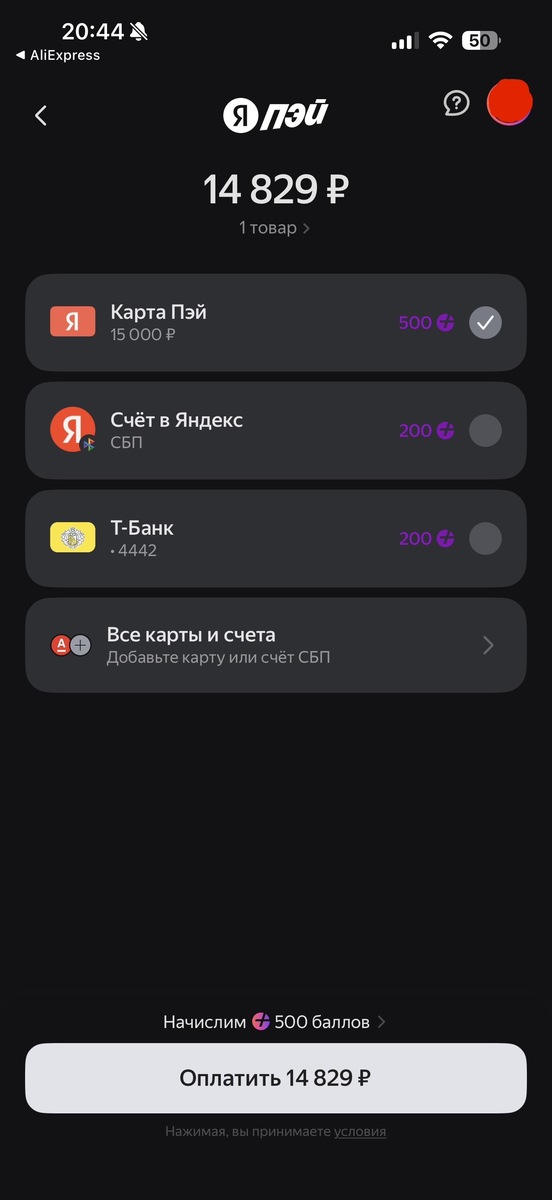Image resolution: width=552 pixels, height=1200 pixels.
Task: Choose the Т-Банк card ending 4442
Action: pos(276,539)
